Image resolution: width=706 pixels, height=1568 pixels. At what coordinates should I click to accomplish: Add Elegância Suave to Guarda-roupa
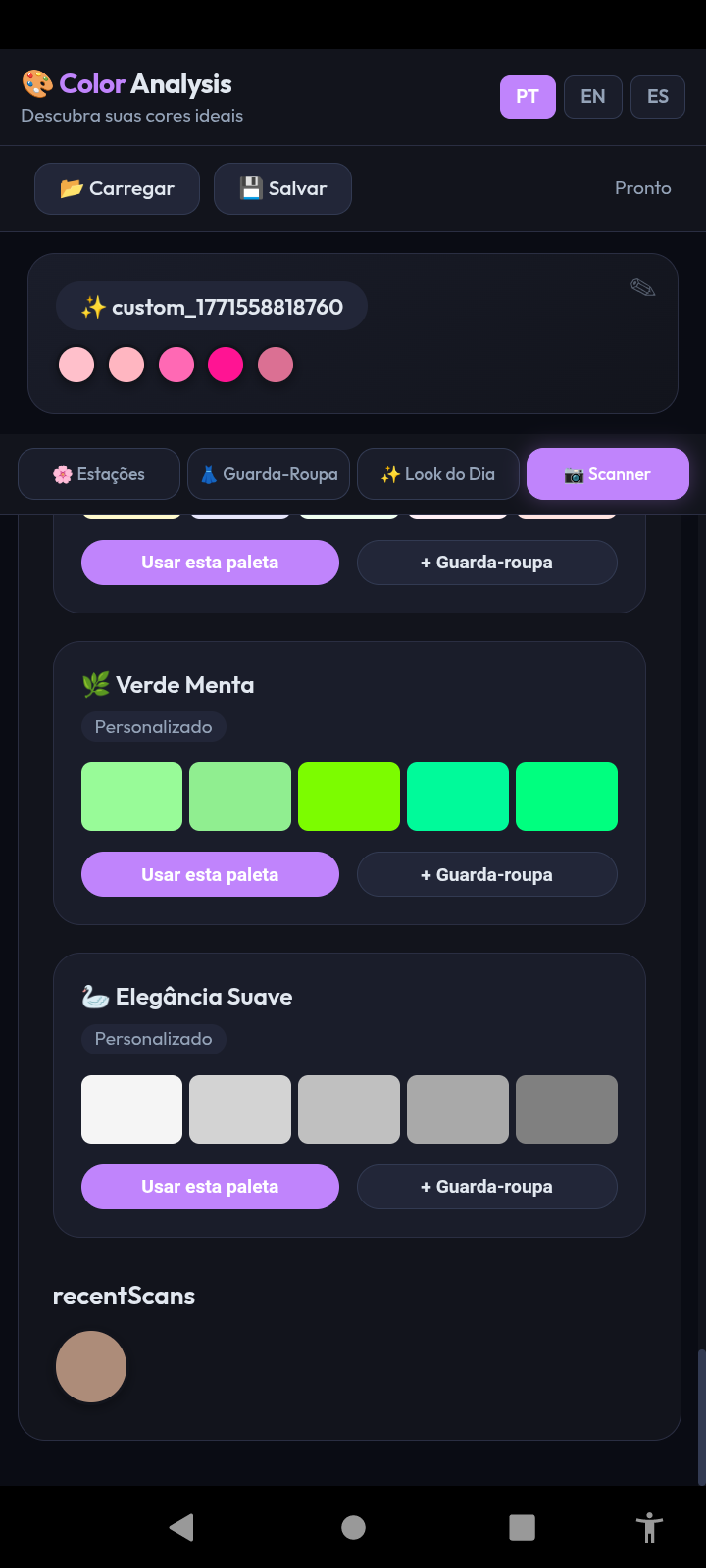pyautogui.click(x=486, y=1187)
